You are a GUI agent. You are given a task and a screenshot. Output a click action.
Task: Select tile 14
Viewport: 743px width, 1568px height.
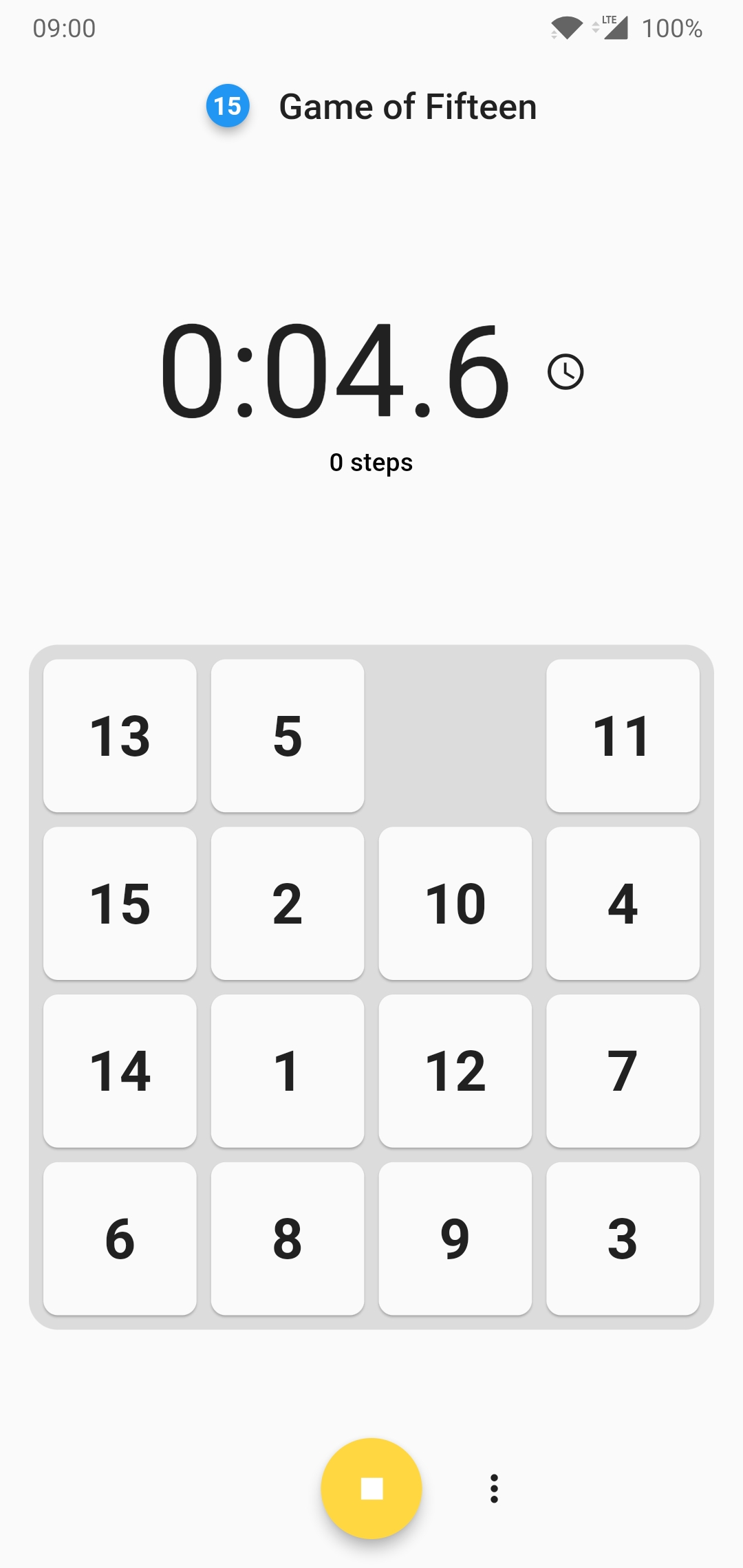120,1071
